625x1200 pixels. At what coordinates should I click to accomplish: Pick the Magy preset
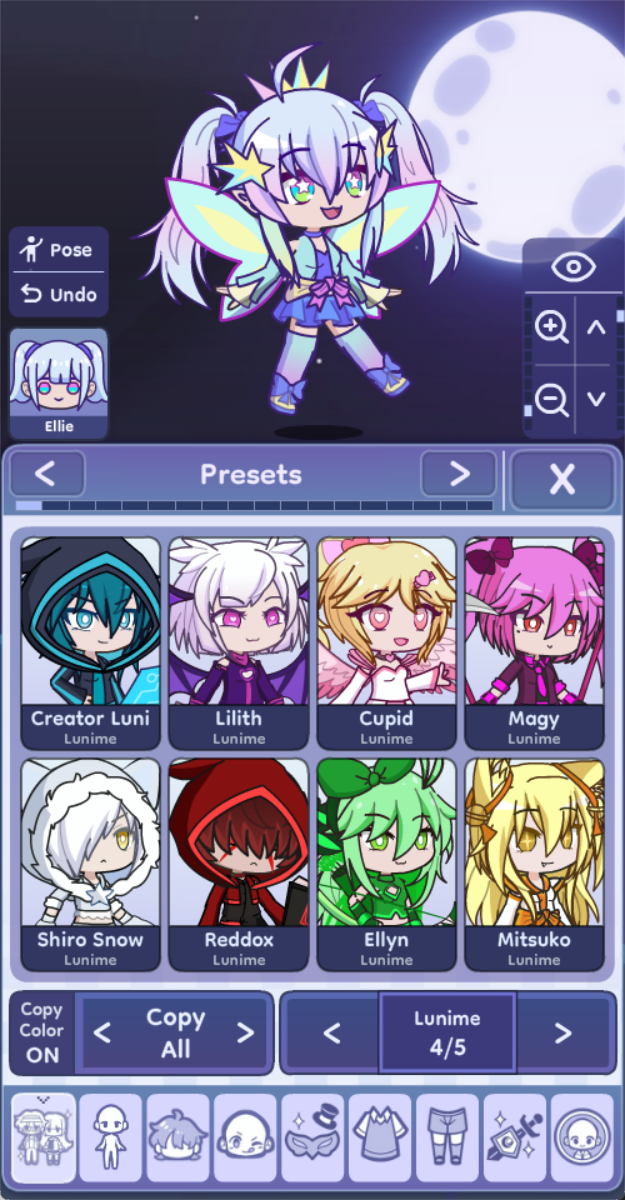(x=534, y=642)
